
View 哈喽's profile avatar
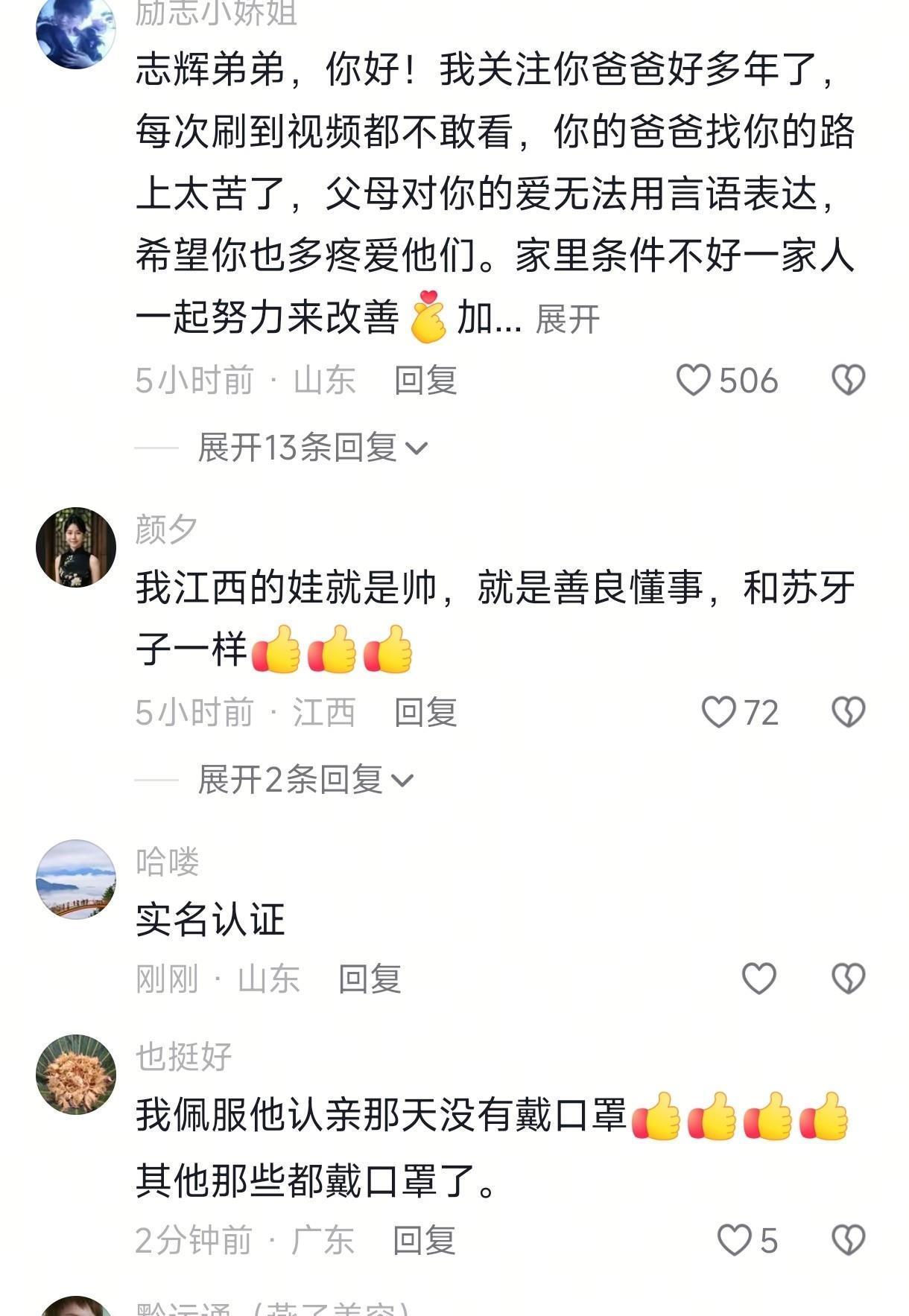pos(76,880)
